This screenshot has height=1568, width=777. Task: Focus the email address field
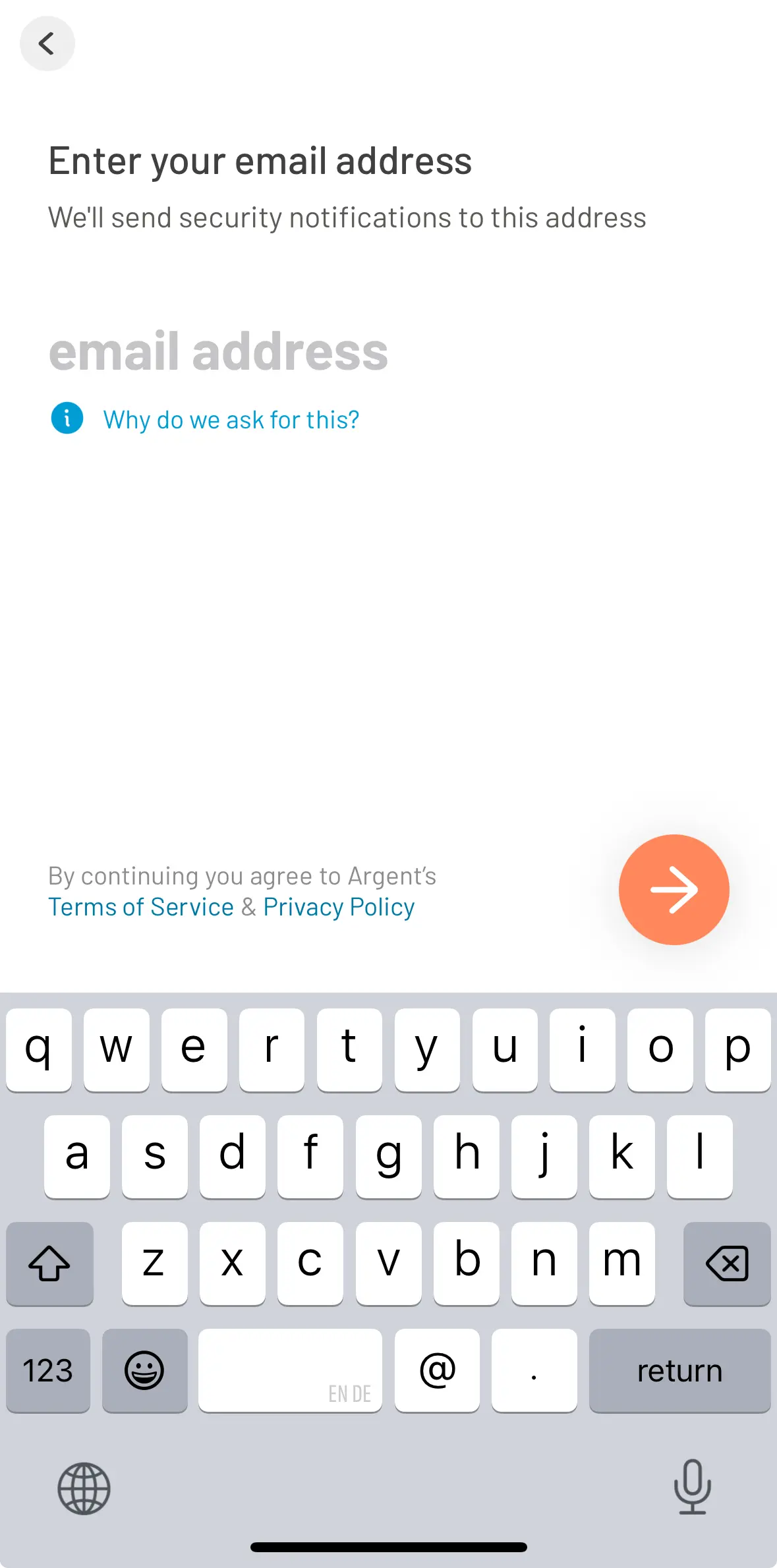tap(218, 351)
